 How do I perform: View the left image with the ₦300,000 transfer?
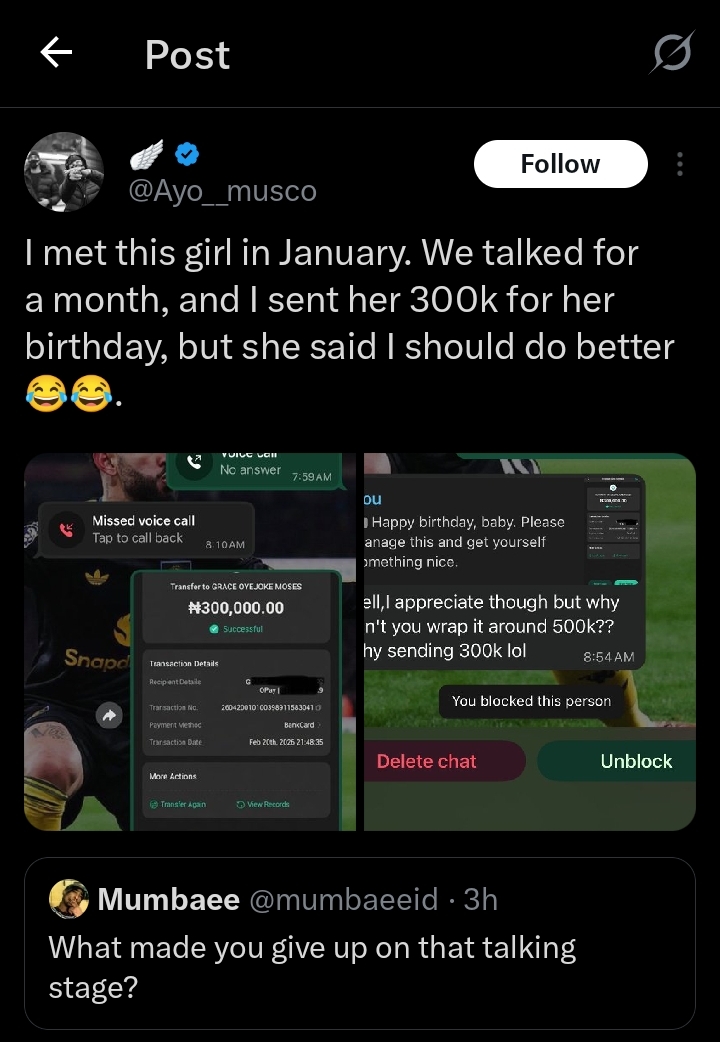tap(190, 641)
